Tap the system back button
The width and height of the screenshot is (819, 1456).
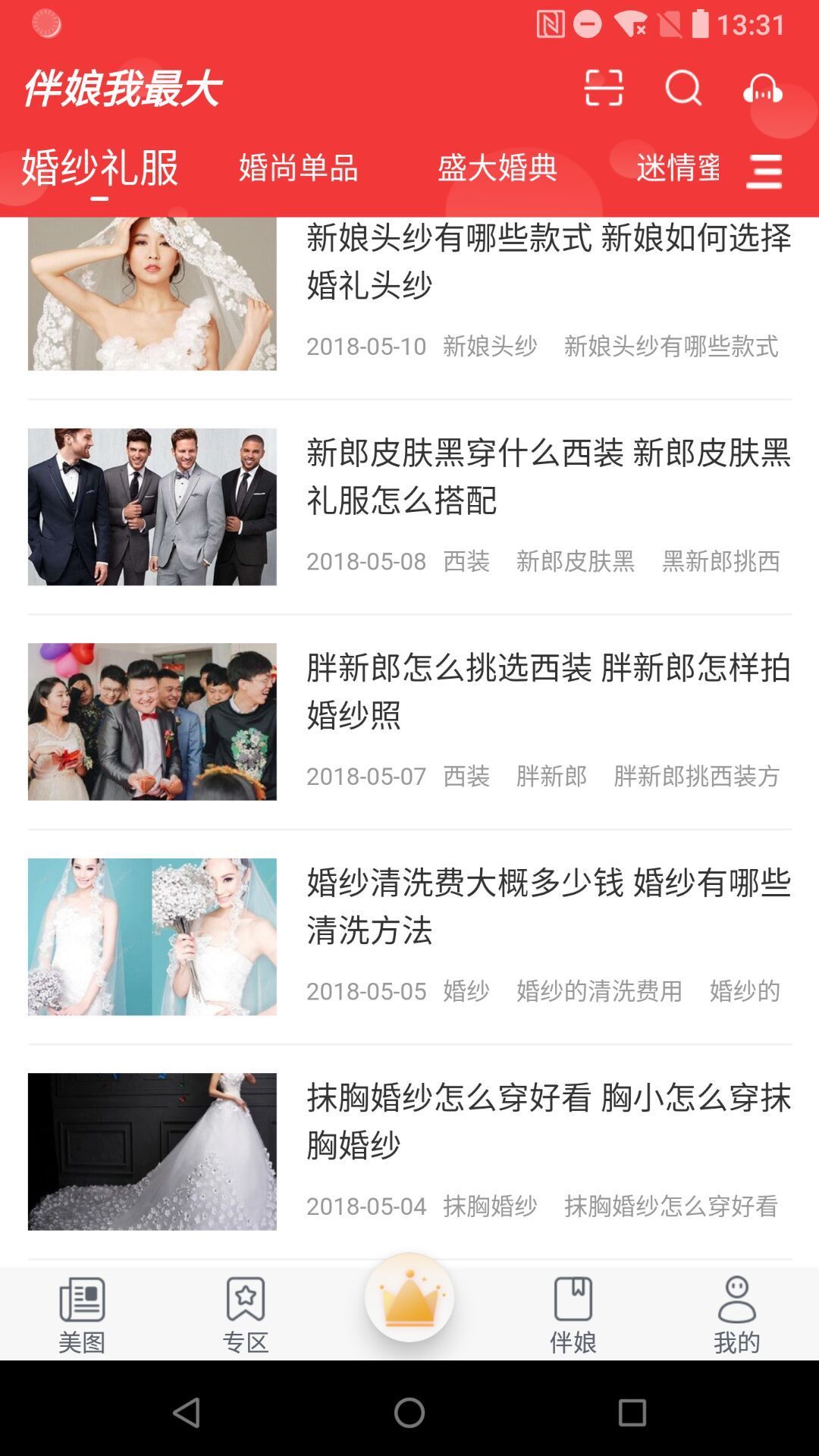[x=187, y=1412]
